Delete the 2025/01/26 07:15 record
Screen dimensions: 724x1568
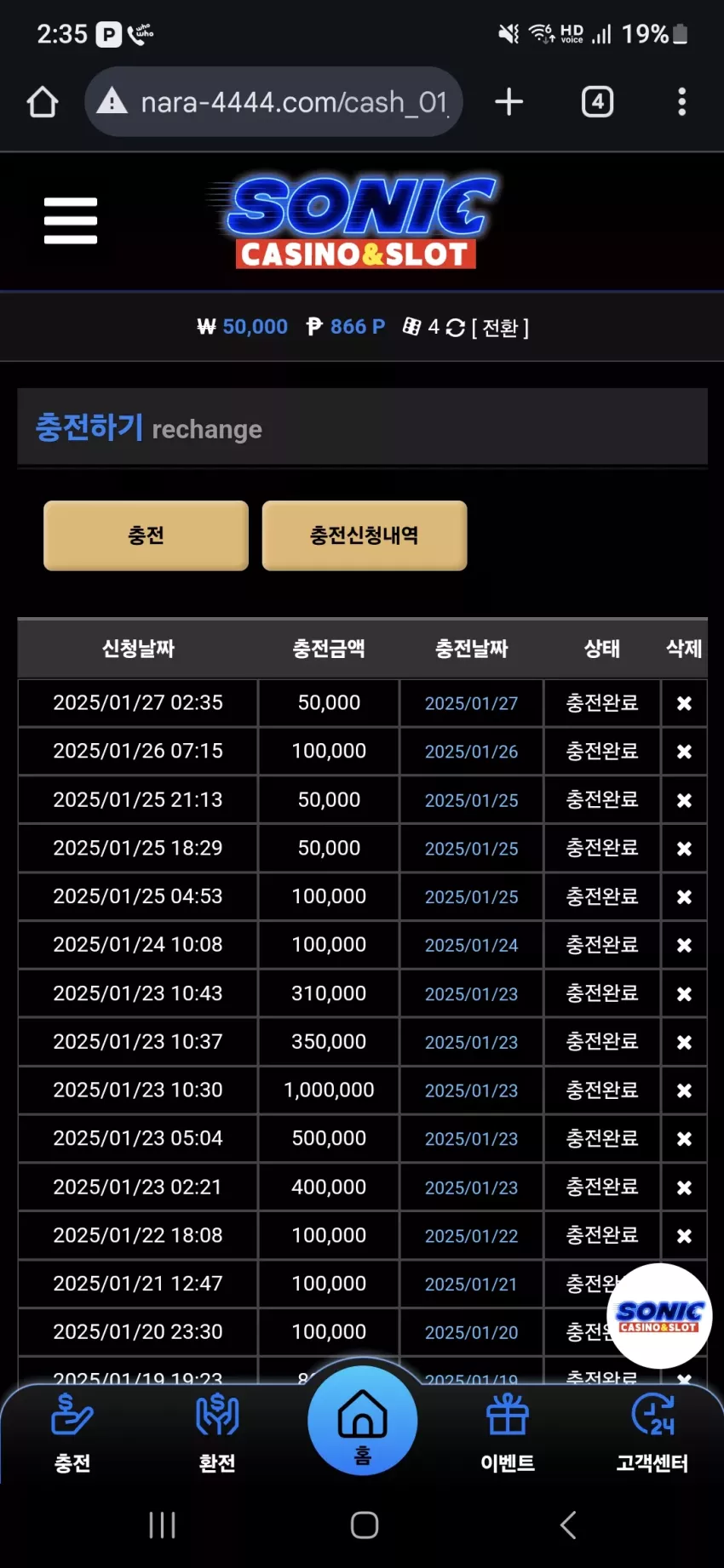tap(684, 752)
